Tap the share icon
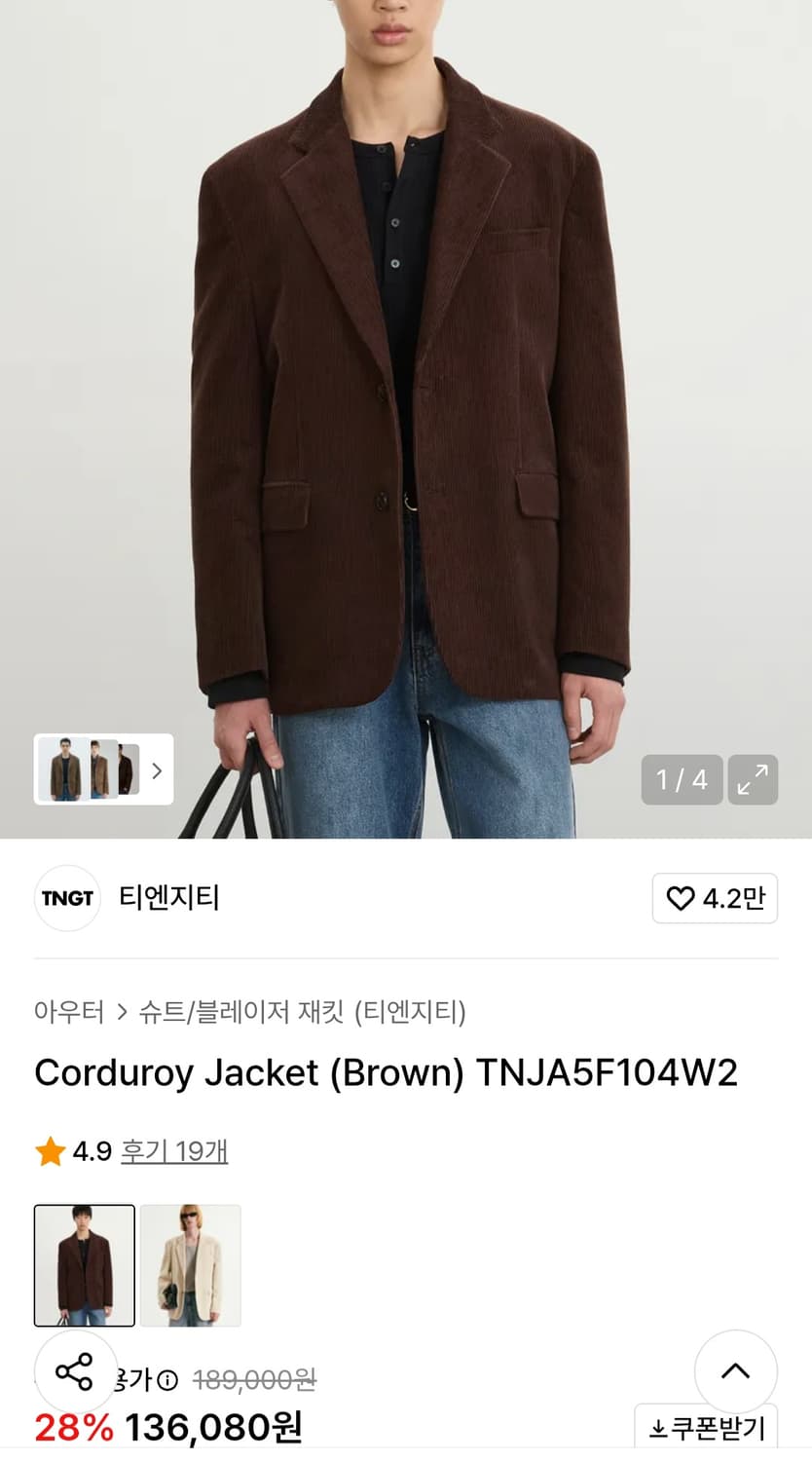The width and height of the screenshot is (812, 1461). pos(76,1373)
